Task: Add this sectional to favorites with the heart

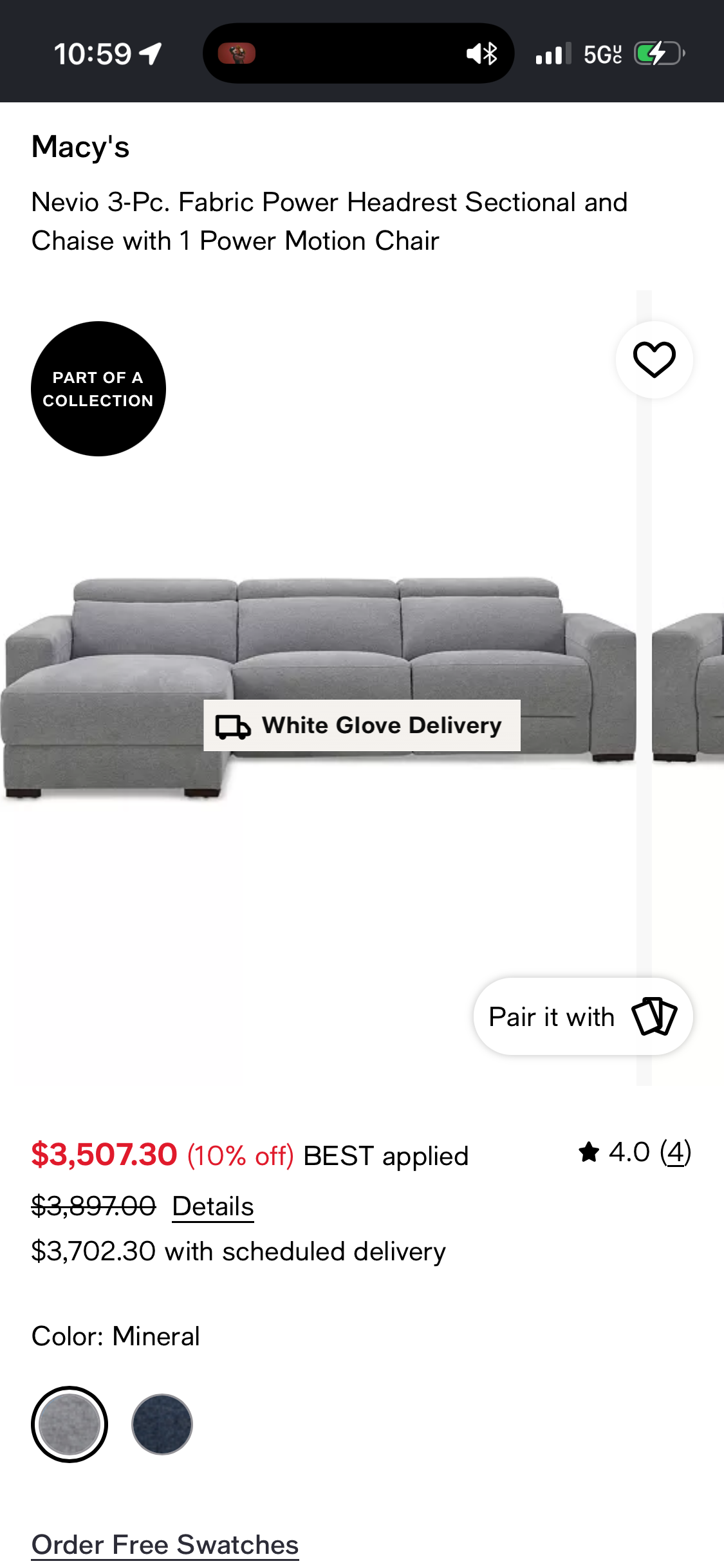Action: tap(654, 360)
